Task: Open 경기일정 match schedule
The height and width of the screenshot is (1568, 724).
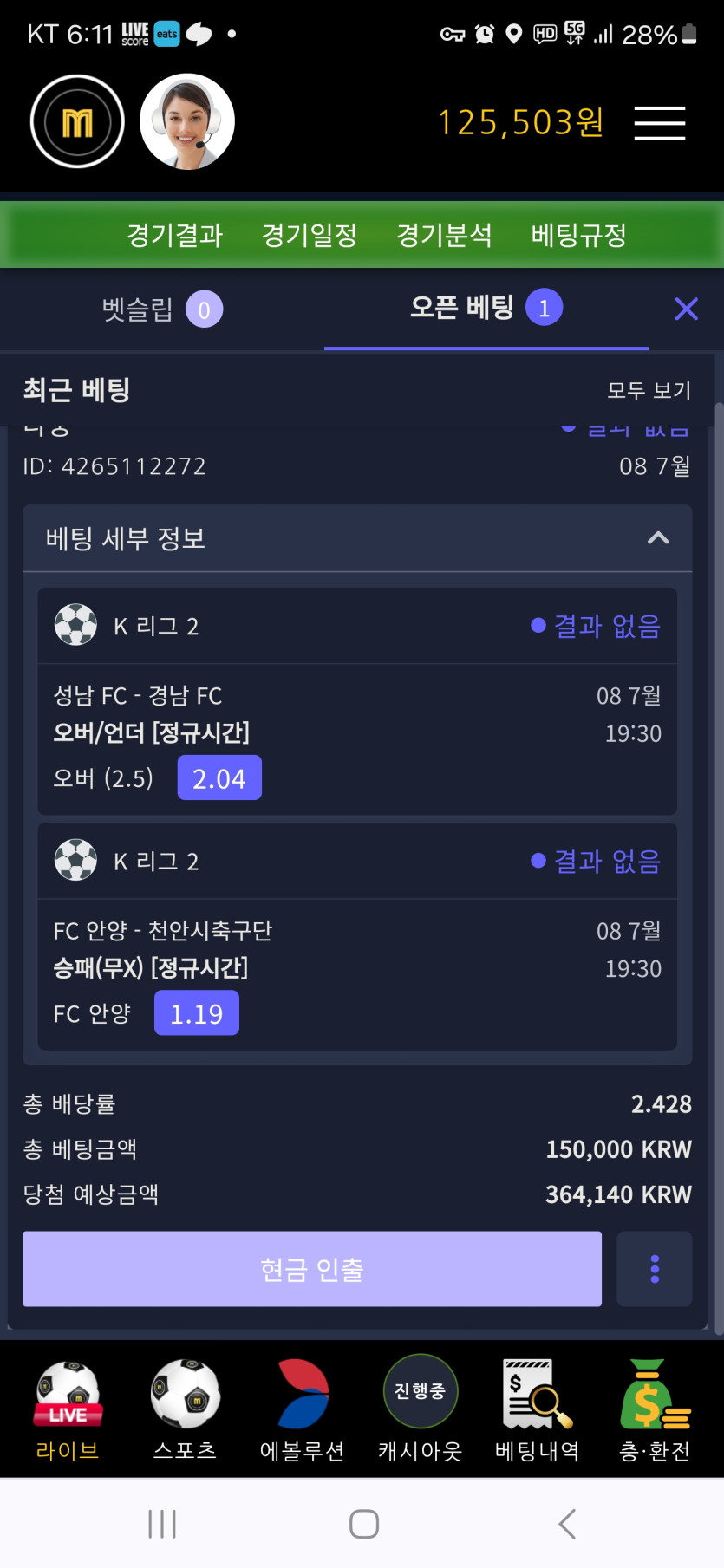Action: point(310,235)
